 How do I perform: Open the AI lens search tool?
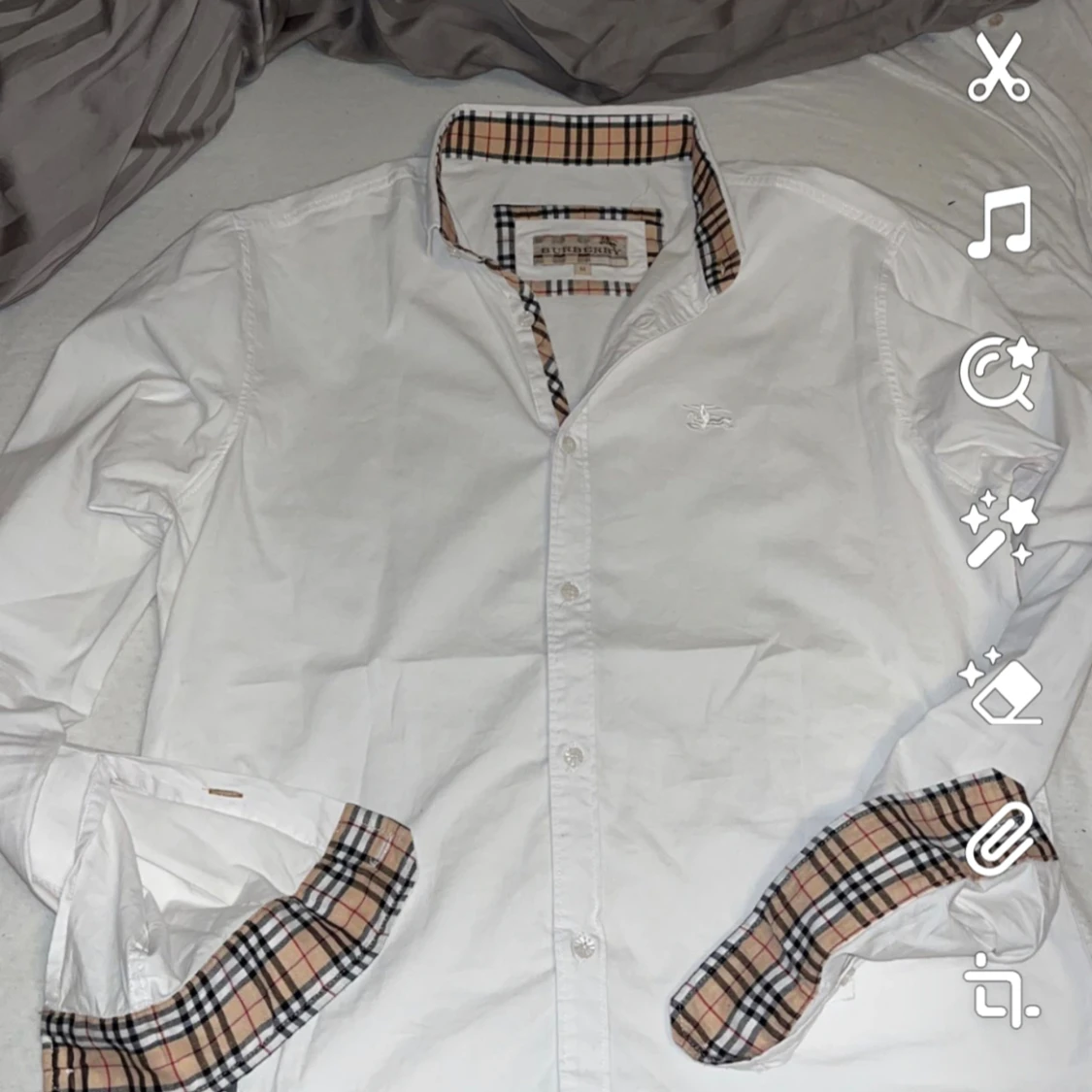tap(999, 375)
